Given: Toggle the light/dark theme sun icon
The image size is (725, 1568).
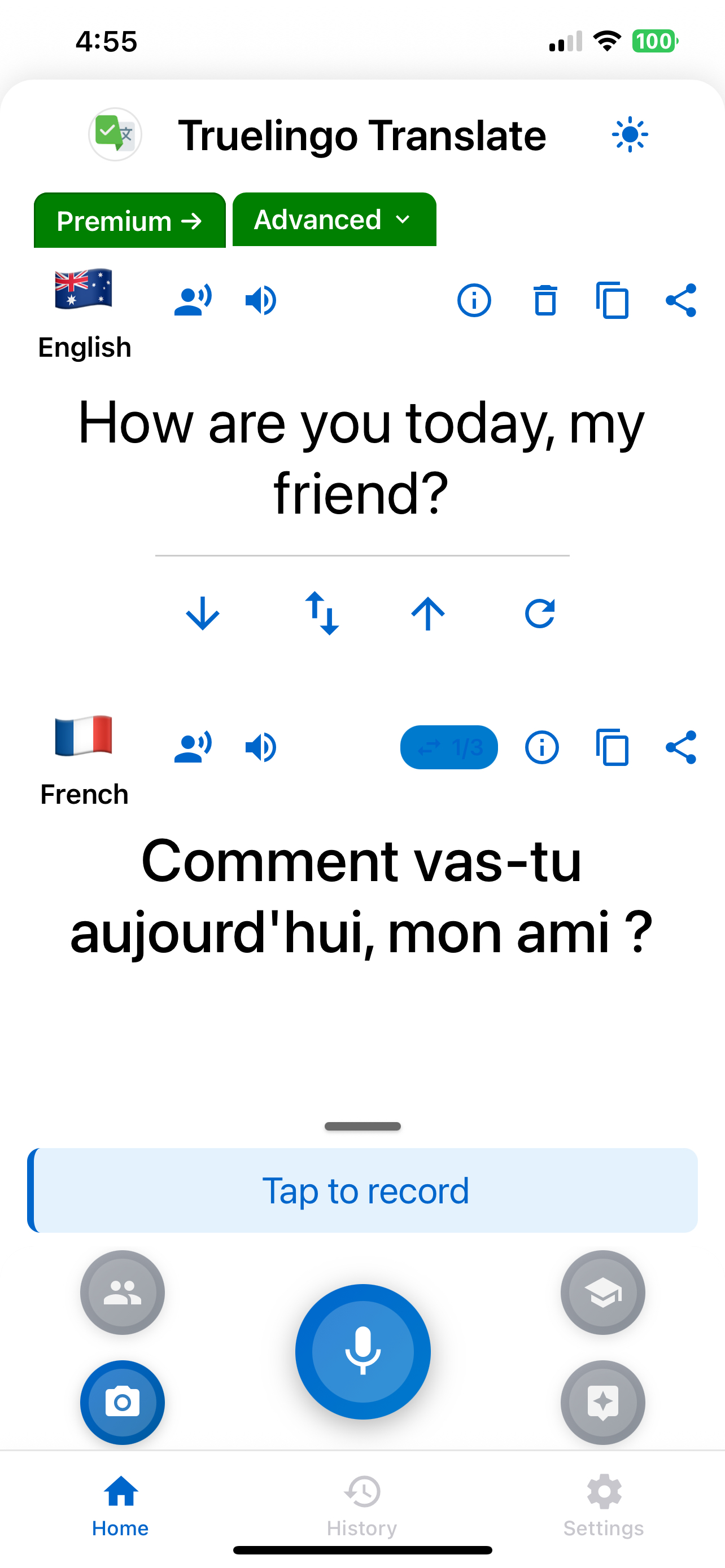Looking at the screenshot, I should point(630,134).
